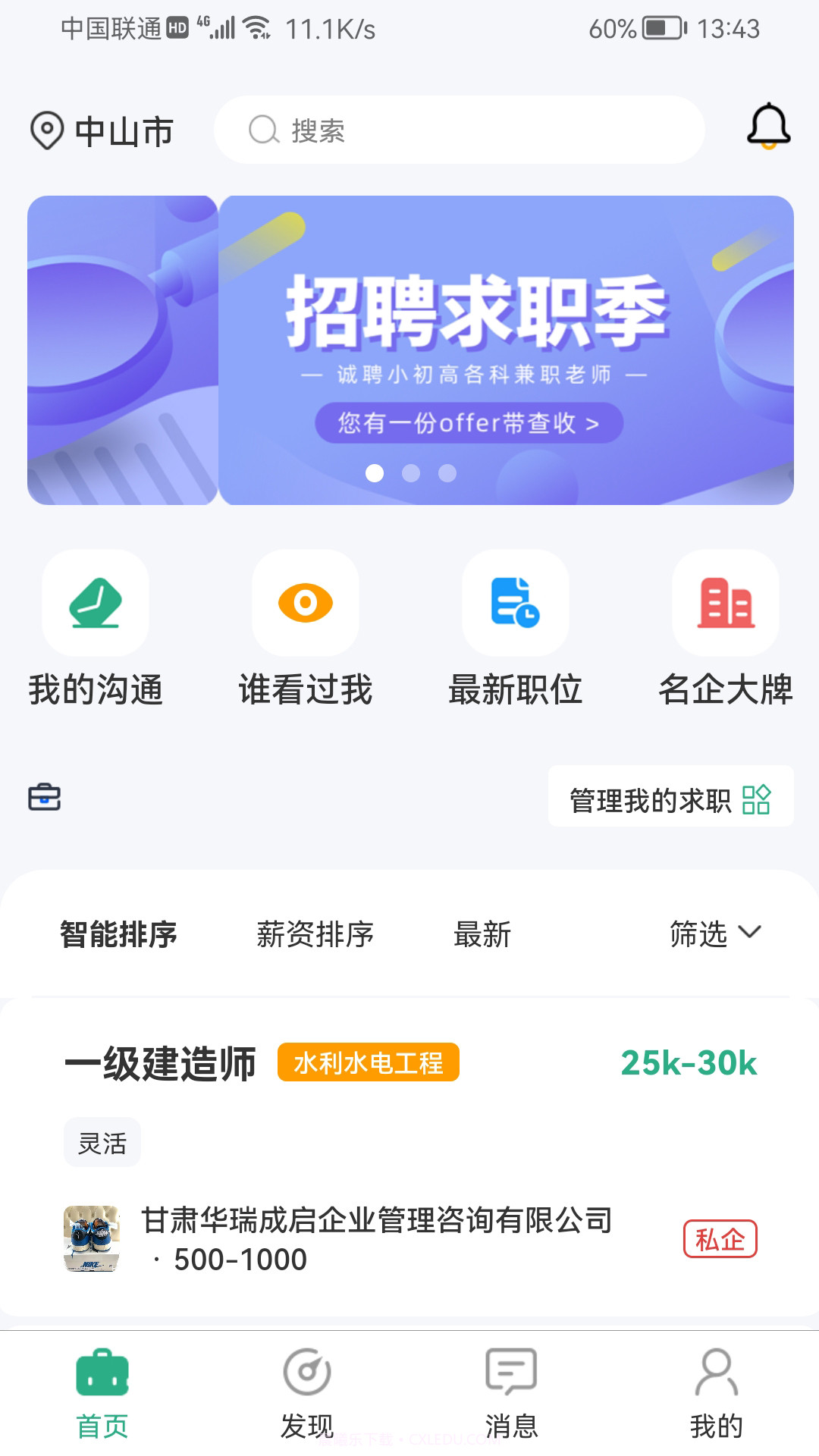
Task: Switch to 最新 newest sorting tab
Action: (x=482, y=935)
